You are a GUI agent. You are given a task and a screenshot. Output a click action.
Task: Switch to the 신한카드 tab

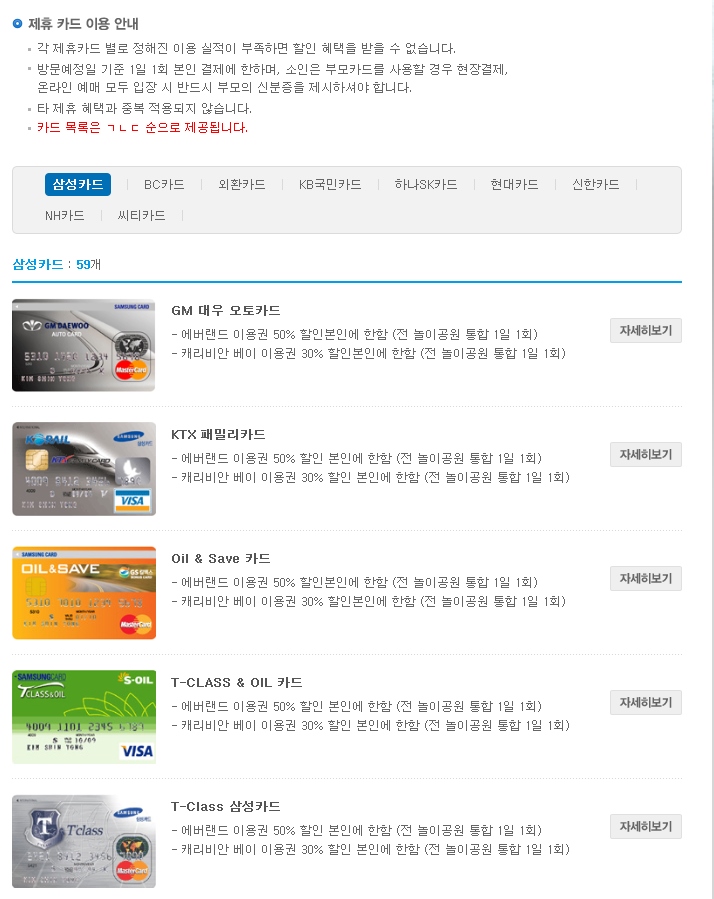tap(595, 184)
